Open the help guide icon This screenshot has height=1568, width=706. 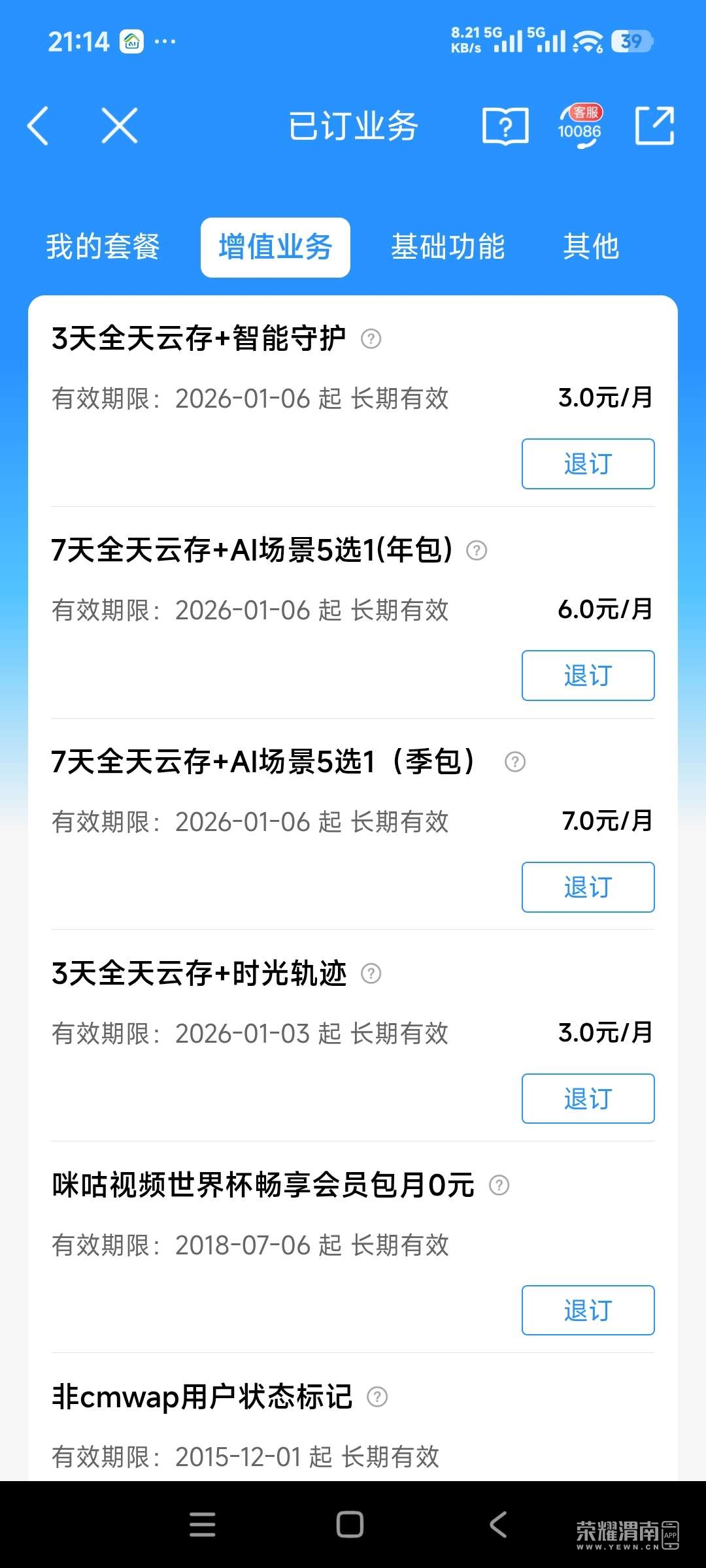pyautogui.click(x=505, y=125)
